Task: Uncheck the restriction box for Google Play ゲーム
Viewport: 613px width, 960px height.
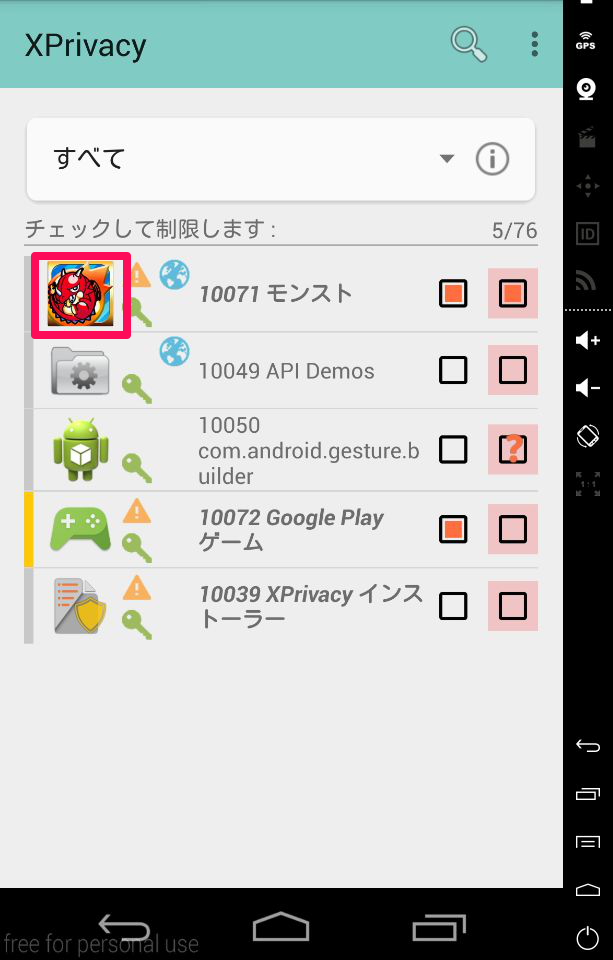Action: point(453,529)
